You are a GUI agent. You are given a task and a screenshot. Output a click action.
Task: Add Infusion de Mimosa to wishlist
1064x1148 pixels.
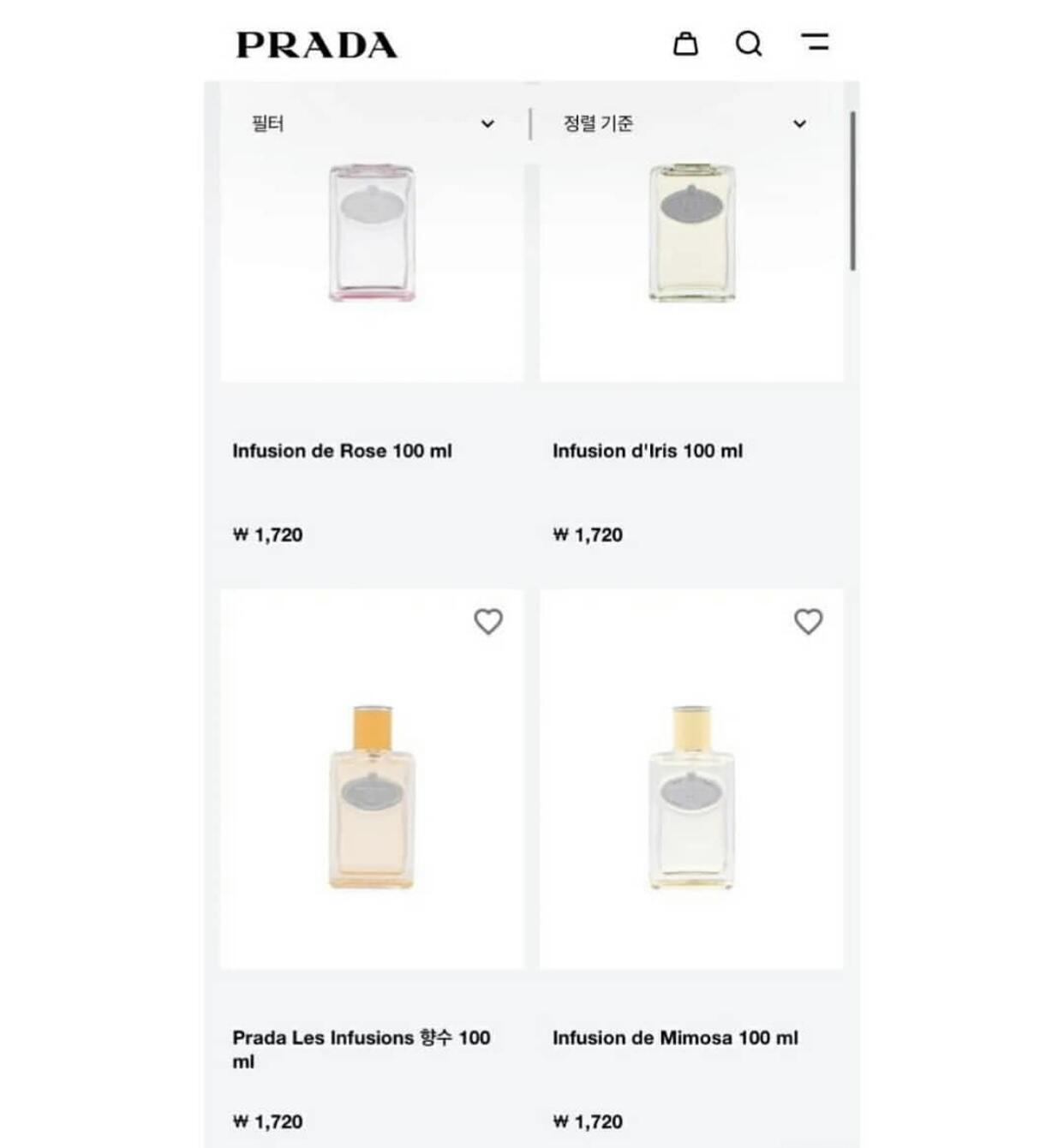tap(808, 621)
